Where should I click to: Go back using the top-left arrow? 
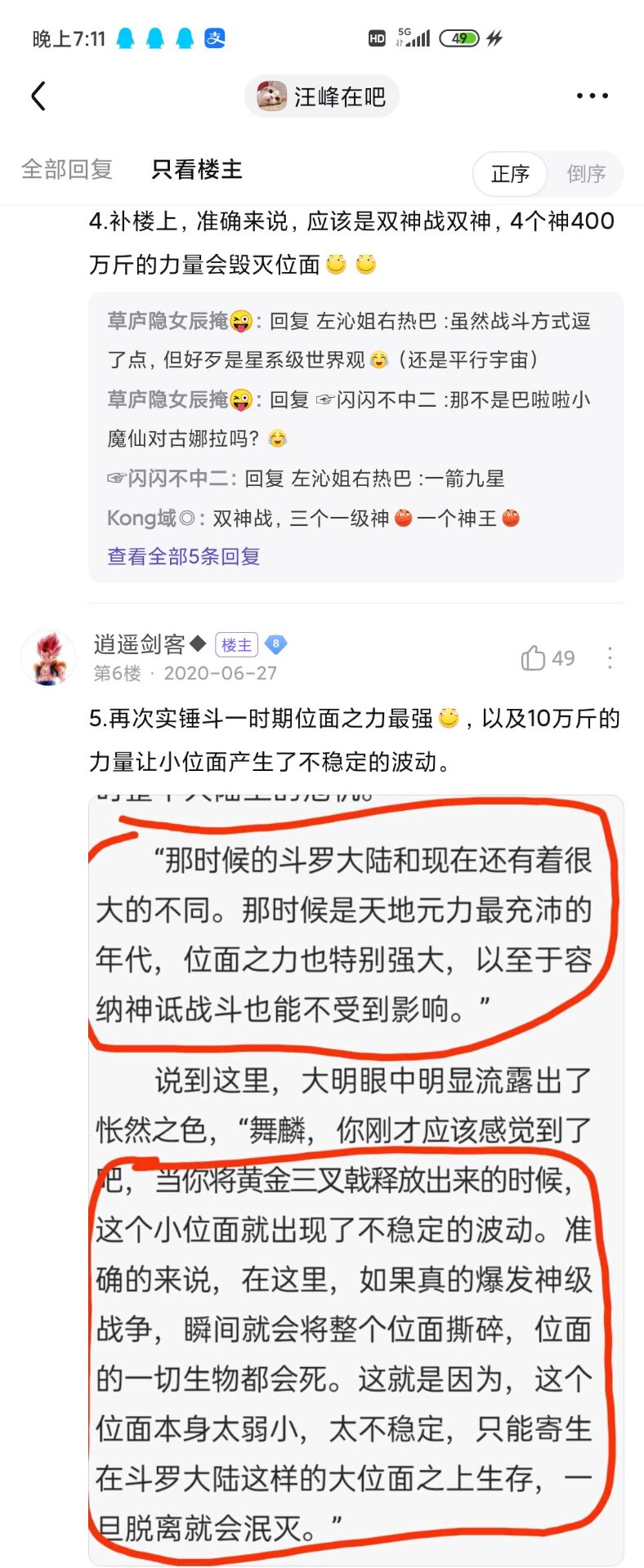(38, 96)
